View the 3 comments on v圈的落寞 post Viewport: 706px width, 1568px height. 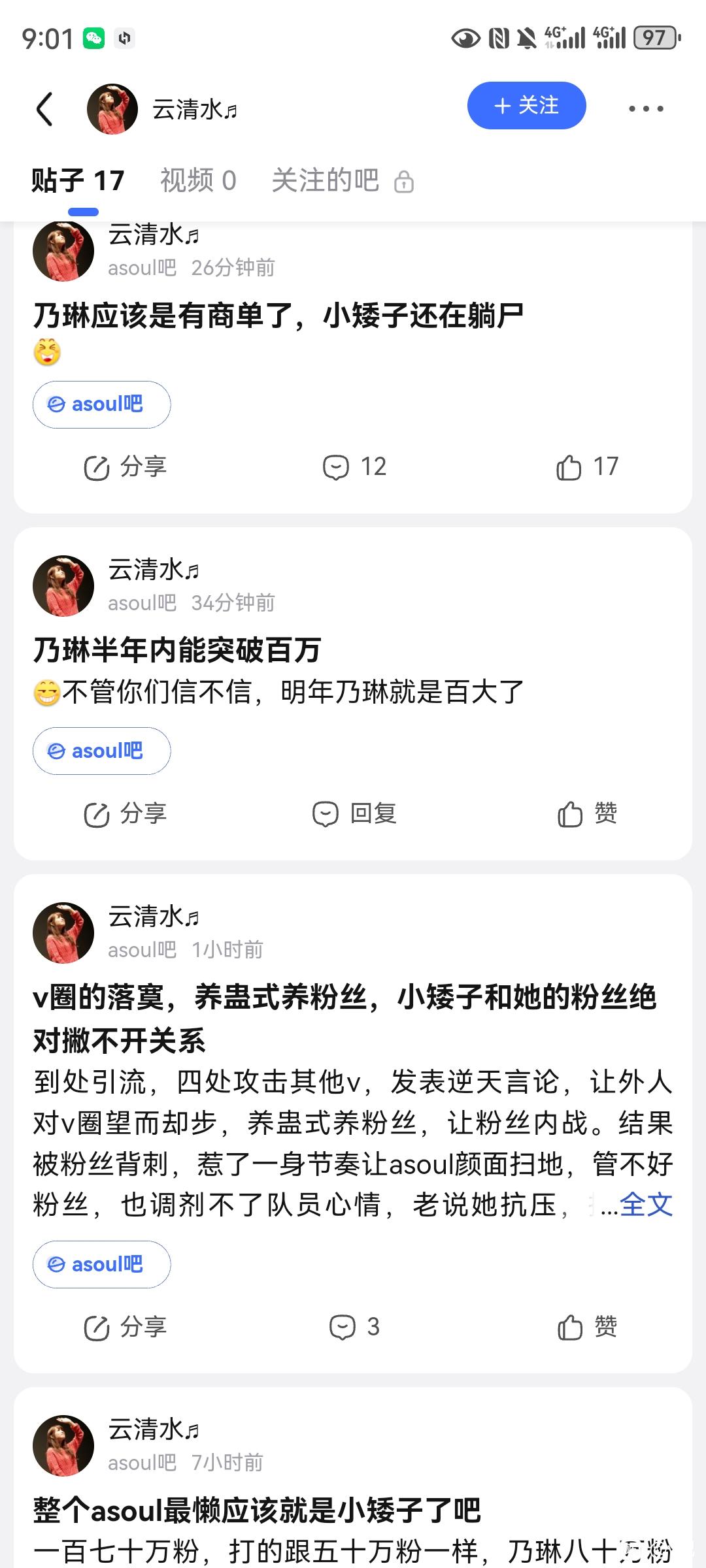(x=355, y=1327)
